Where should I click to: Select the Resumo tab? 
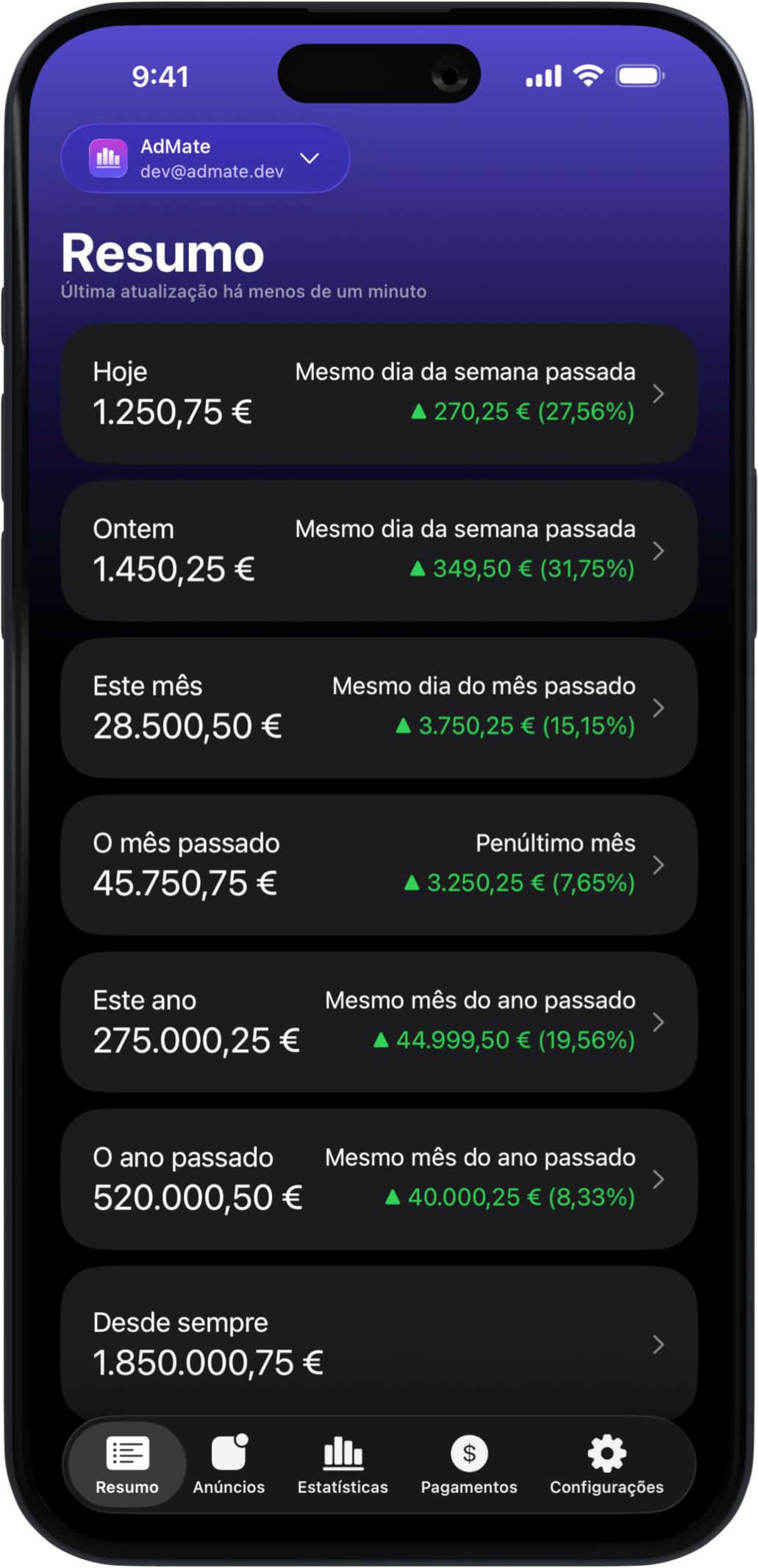(127, 1466)
